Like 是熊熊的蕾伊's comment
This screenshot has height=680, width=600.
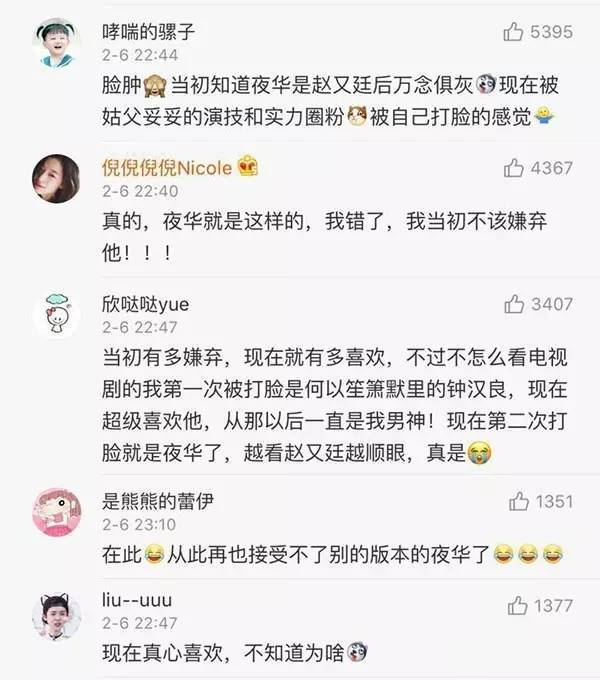[519, 500]
